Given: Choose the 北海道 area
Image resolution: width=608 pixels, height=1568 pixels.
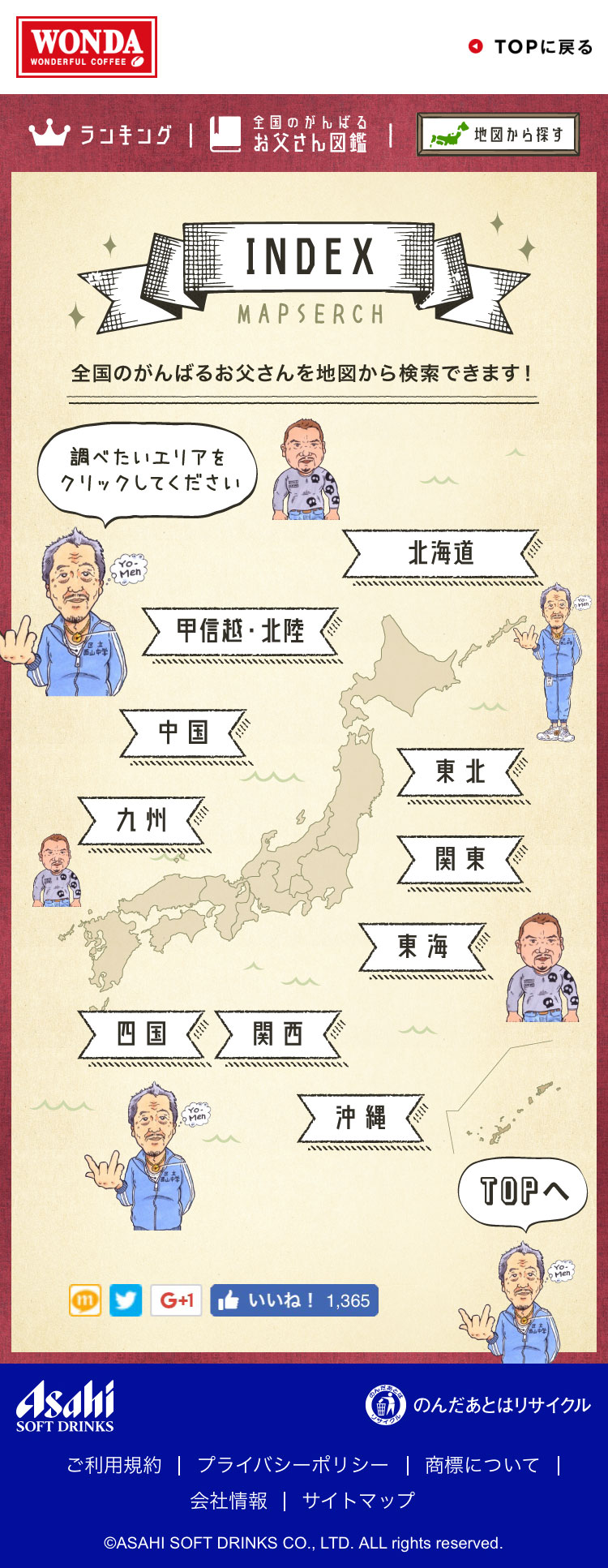Looking at the screenshot, I should (x=441, y=554).
